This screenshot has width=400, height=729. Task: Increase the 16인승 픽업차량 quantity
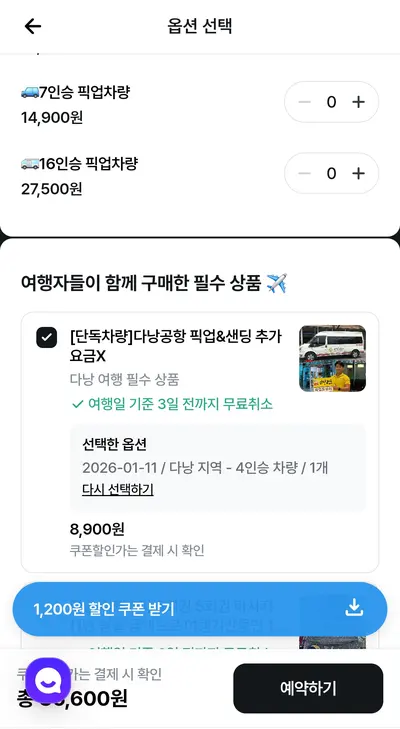[x=358, y=173]
